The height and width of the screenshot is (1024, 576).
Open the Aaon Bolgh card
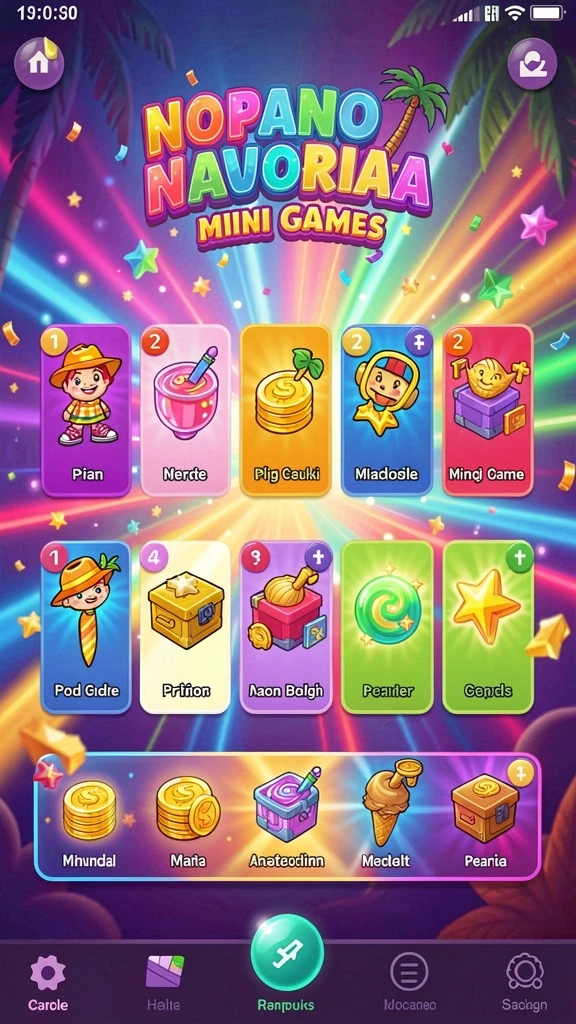point(287,627)
